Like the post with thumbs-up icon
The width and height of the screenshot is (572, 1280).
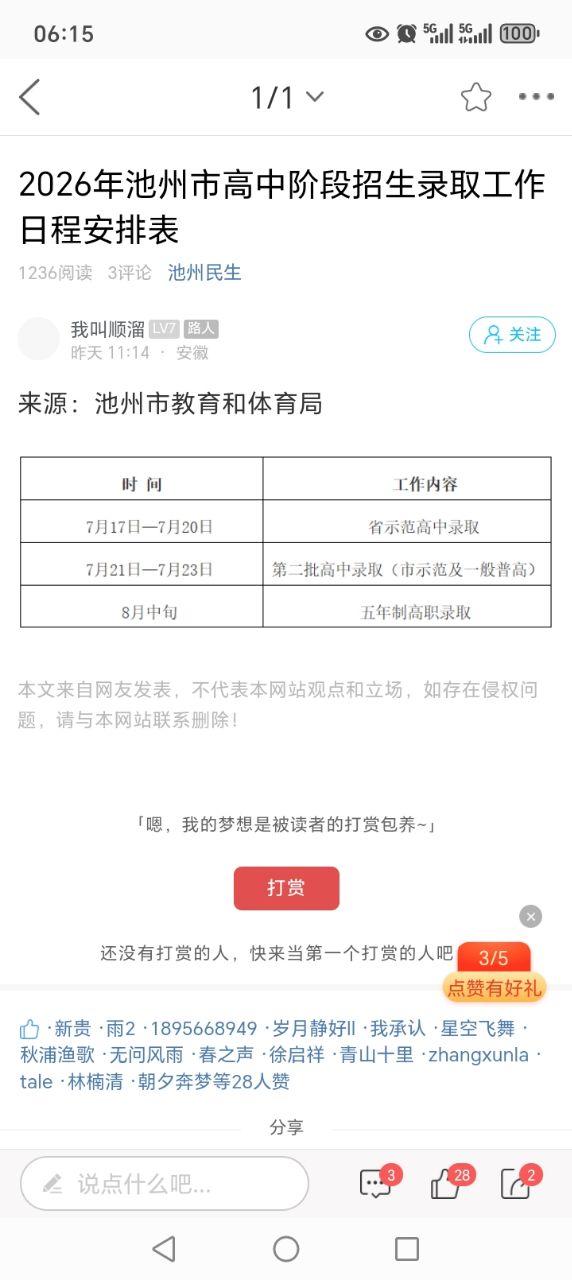447,1183
